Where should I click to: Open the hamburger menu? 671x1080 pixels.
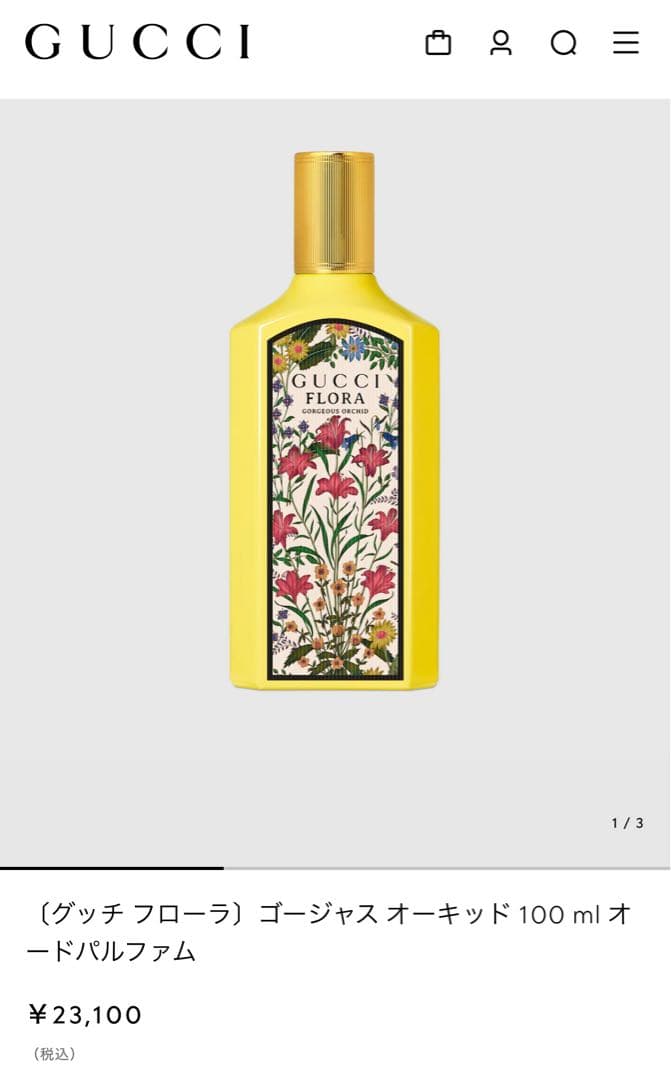626,43
